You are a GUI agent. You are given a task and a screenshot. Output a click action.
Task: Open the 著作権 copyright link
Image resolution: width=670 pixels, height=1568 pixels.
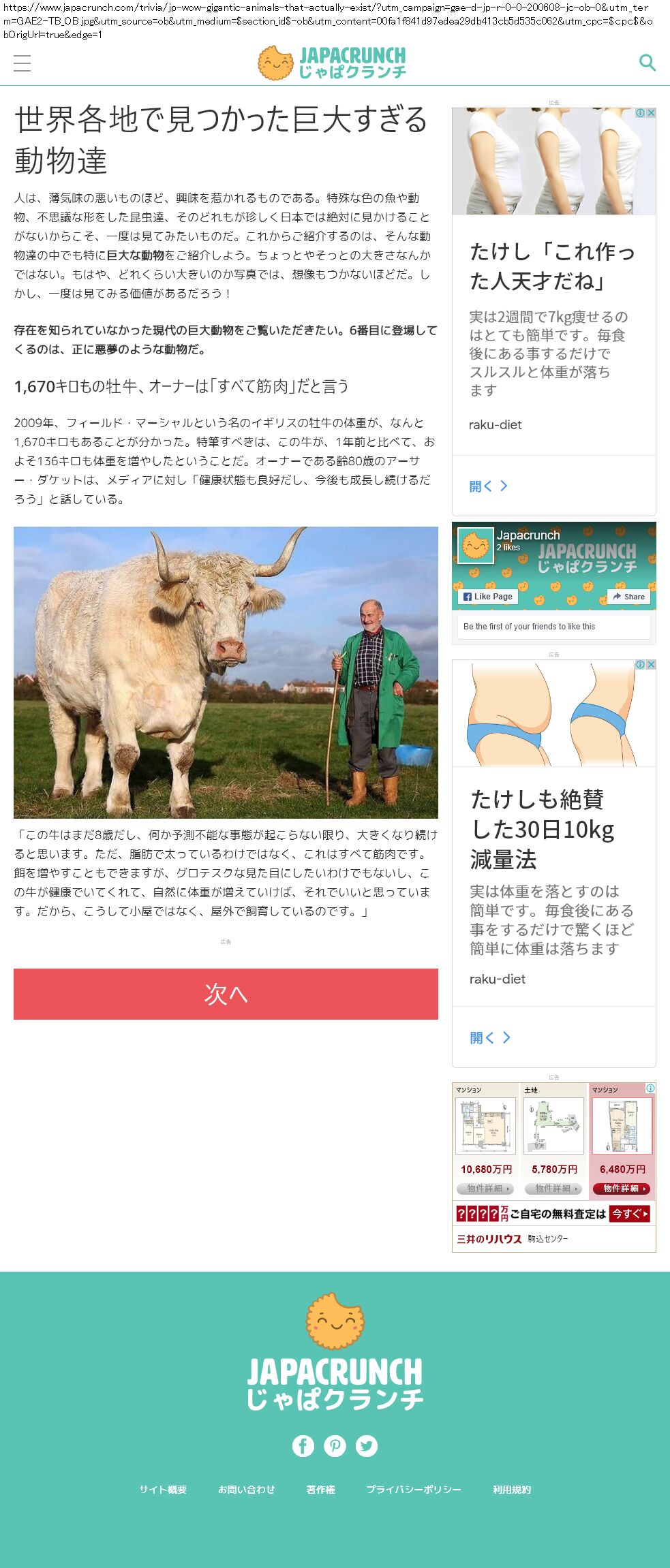[x=320, y=1490]
